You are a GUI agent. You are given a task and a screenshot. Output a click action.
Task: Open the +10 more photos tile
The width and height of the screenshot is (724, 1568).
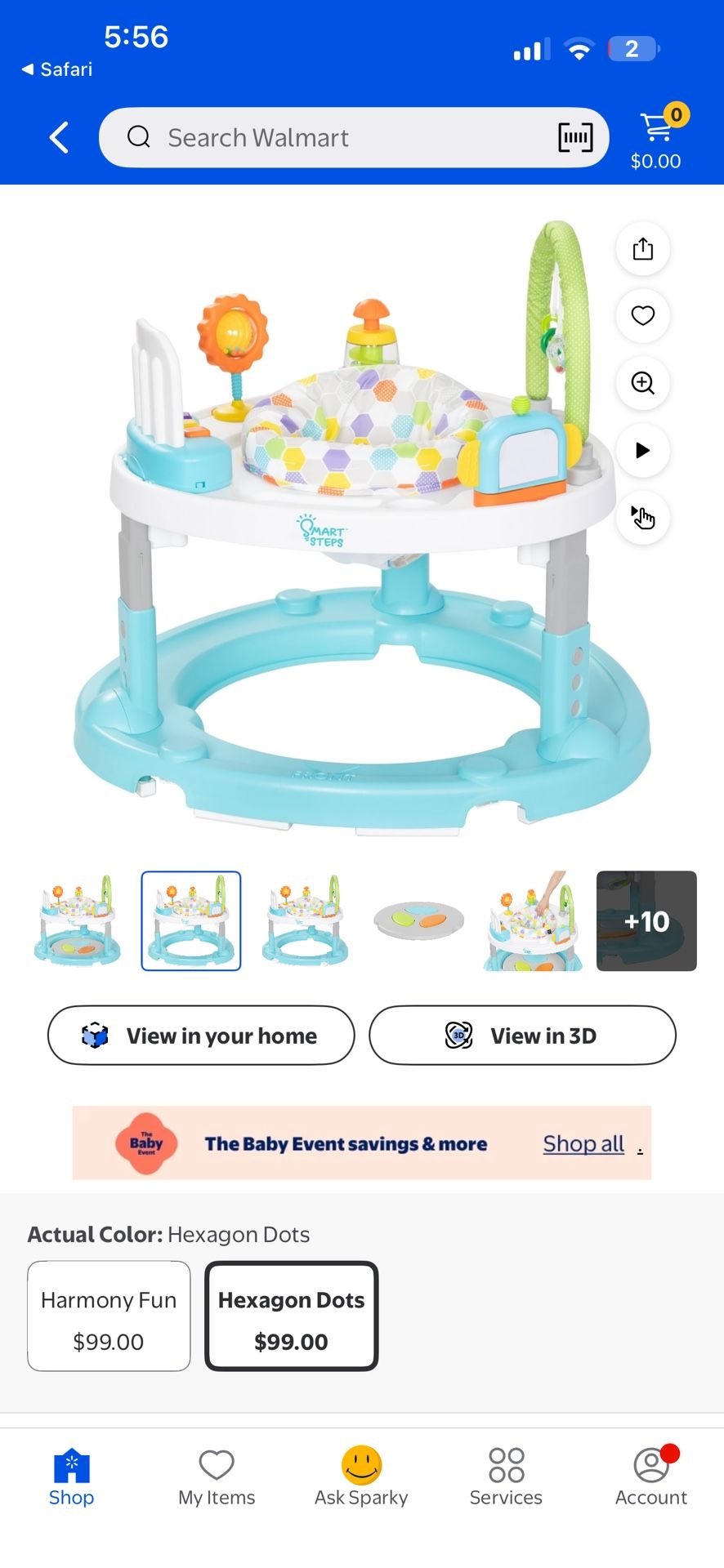click(646, 921)
